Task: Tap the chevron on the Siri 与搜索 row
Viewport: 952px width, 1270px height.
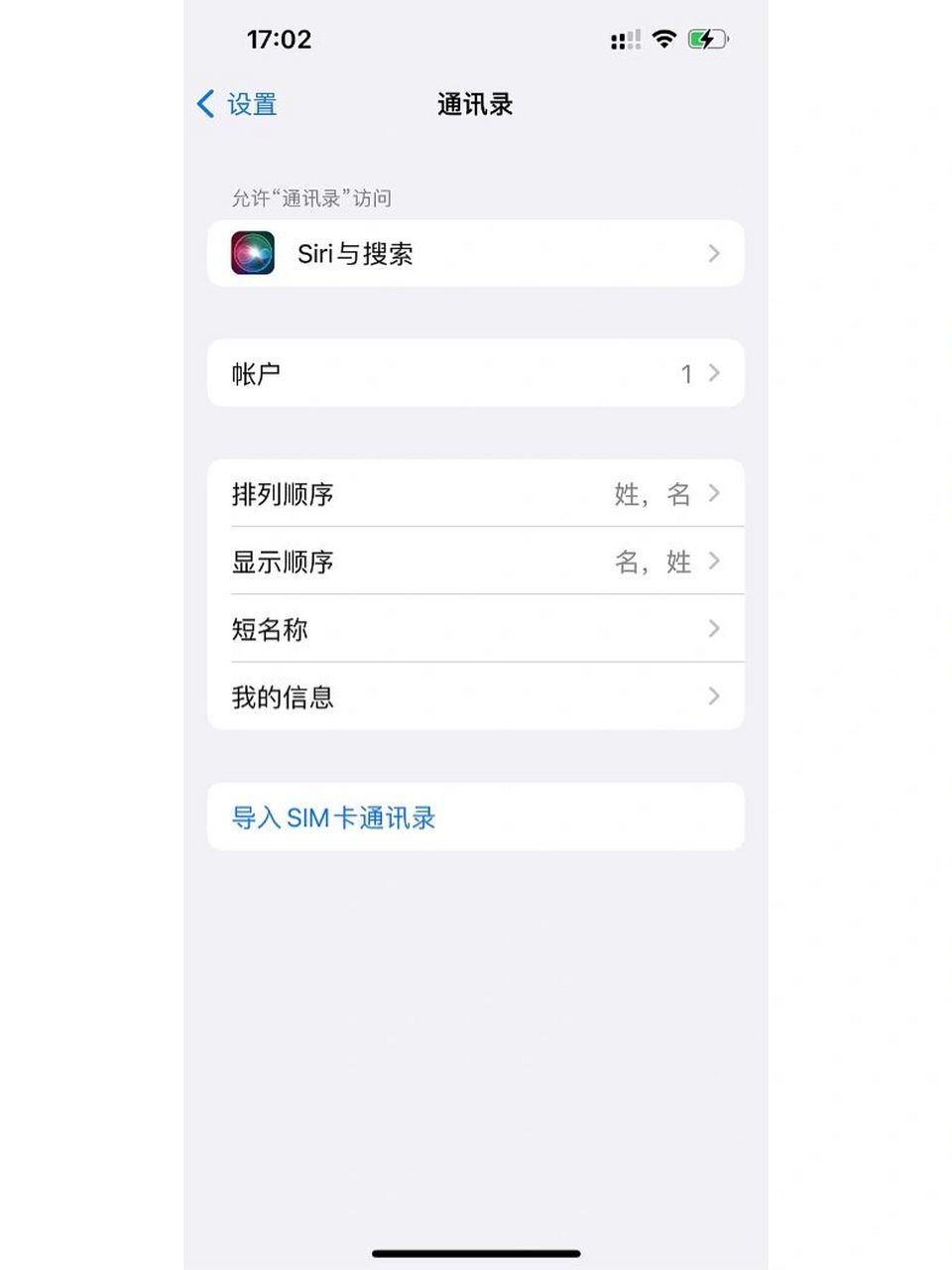Action: click(713, 253)
